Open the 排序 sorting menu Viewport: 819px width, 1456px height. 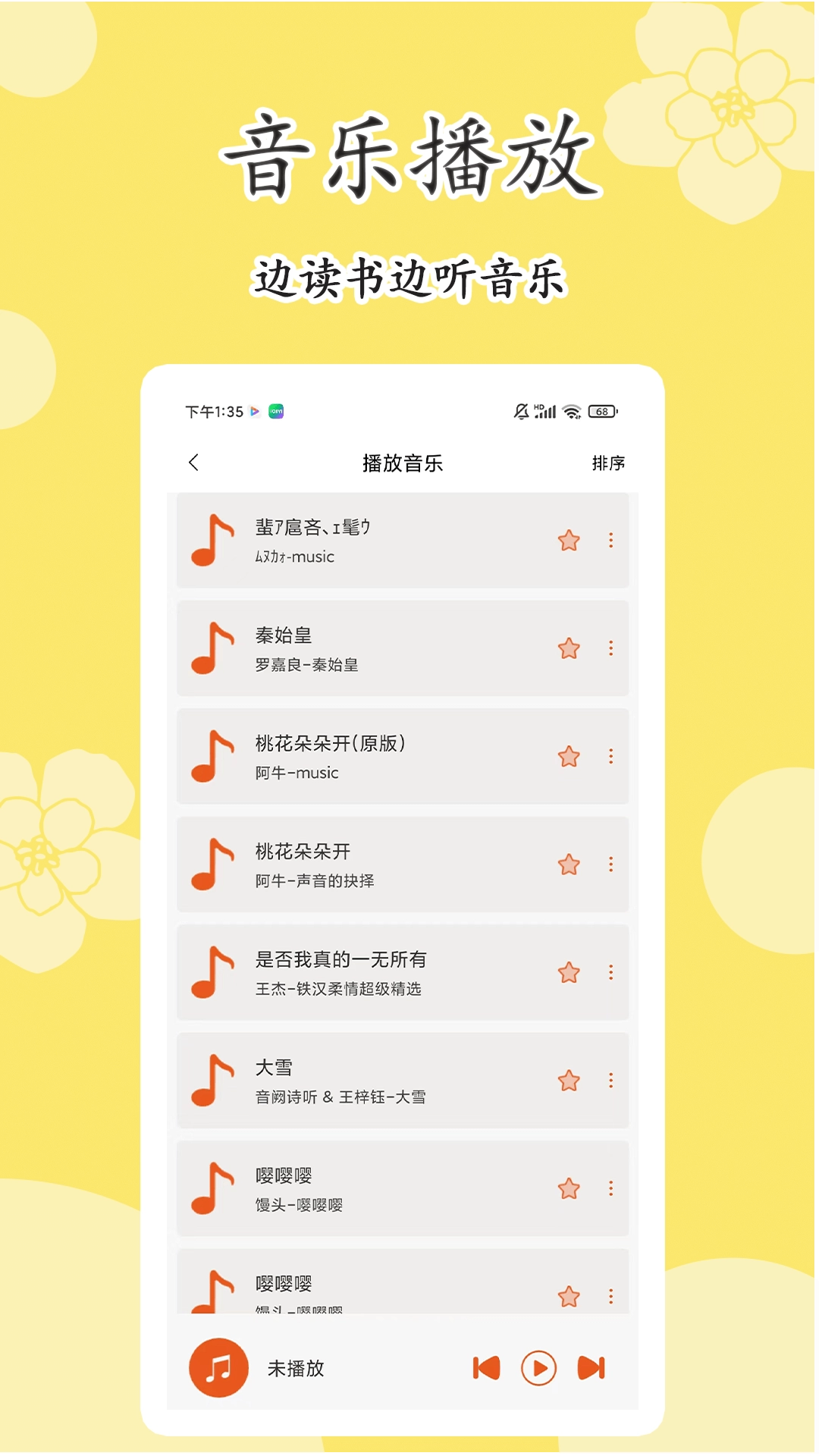[x=608, y=462]
